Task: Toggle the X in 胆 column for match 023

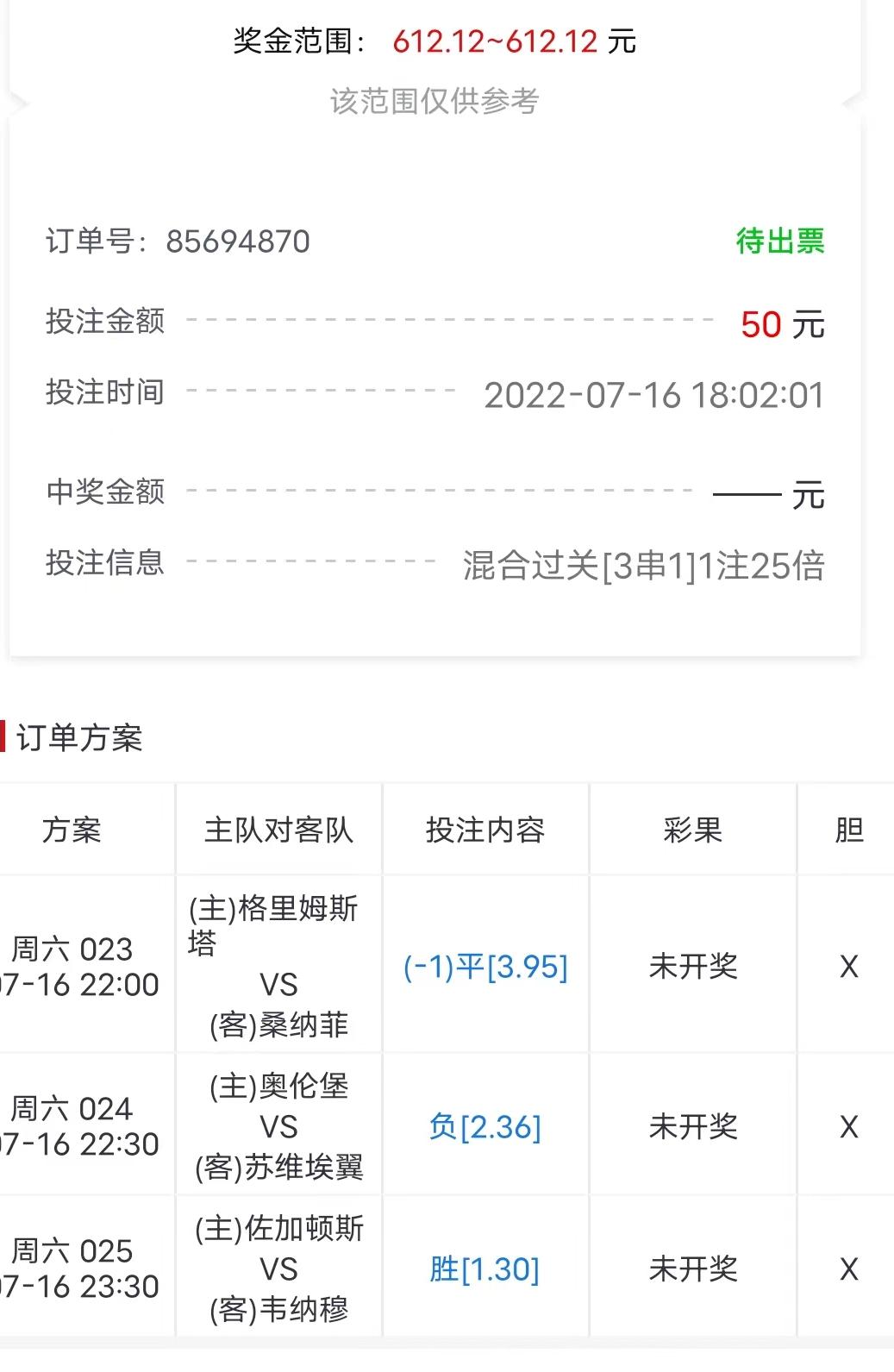Action: (850, 968)
